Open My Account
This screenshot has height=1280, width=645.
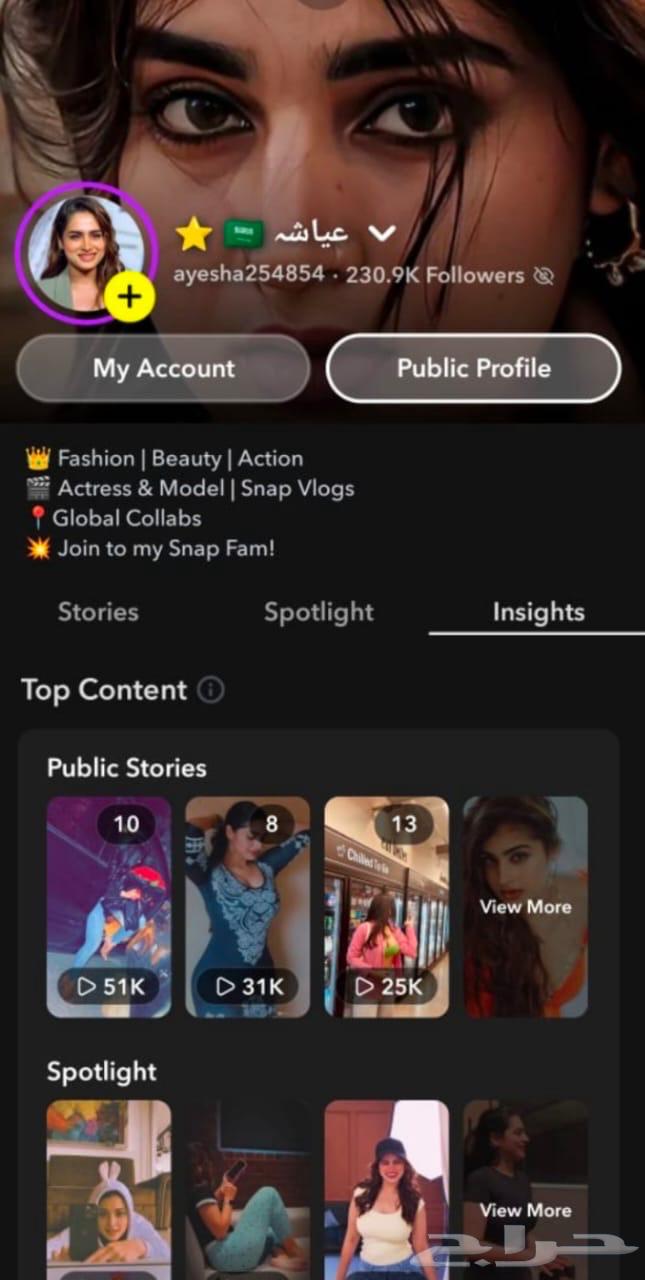(x=163, y=368)
